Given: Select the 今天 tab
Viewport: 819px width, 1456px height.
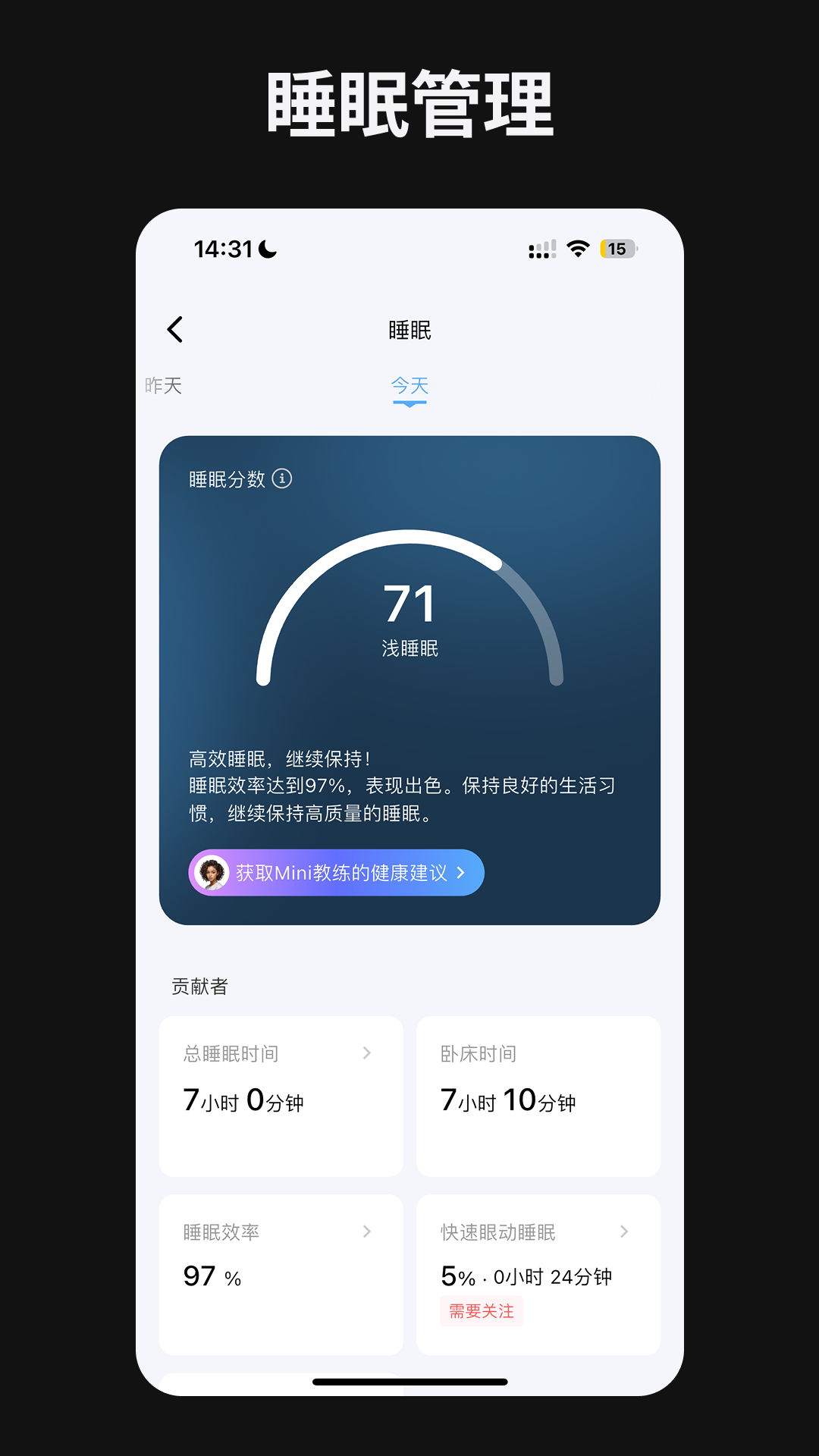Looking at the screenshot, I should (x=409, y=386).
